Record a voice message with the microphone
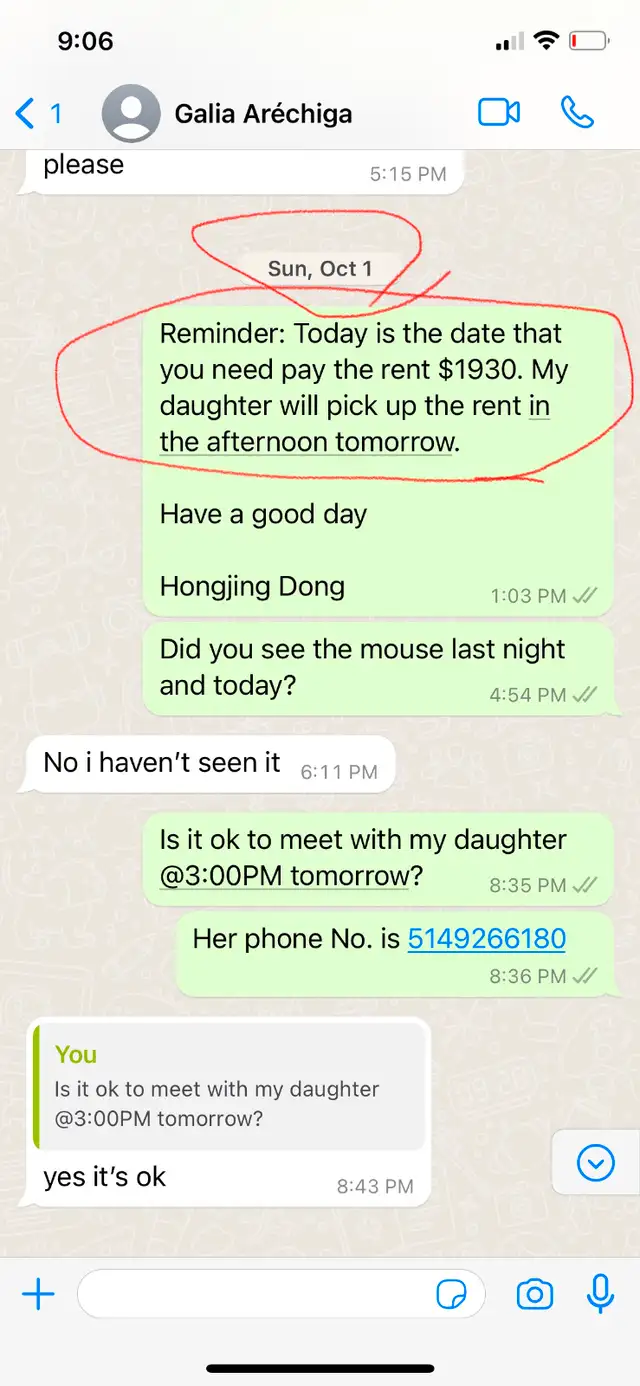This screenshot has width=640, height=1386. coord(600,1295)
